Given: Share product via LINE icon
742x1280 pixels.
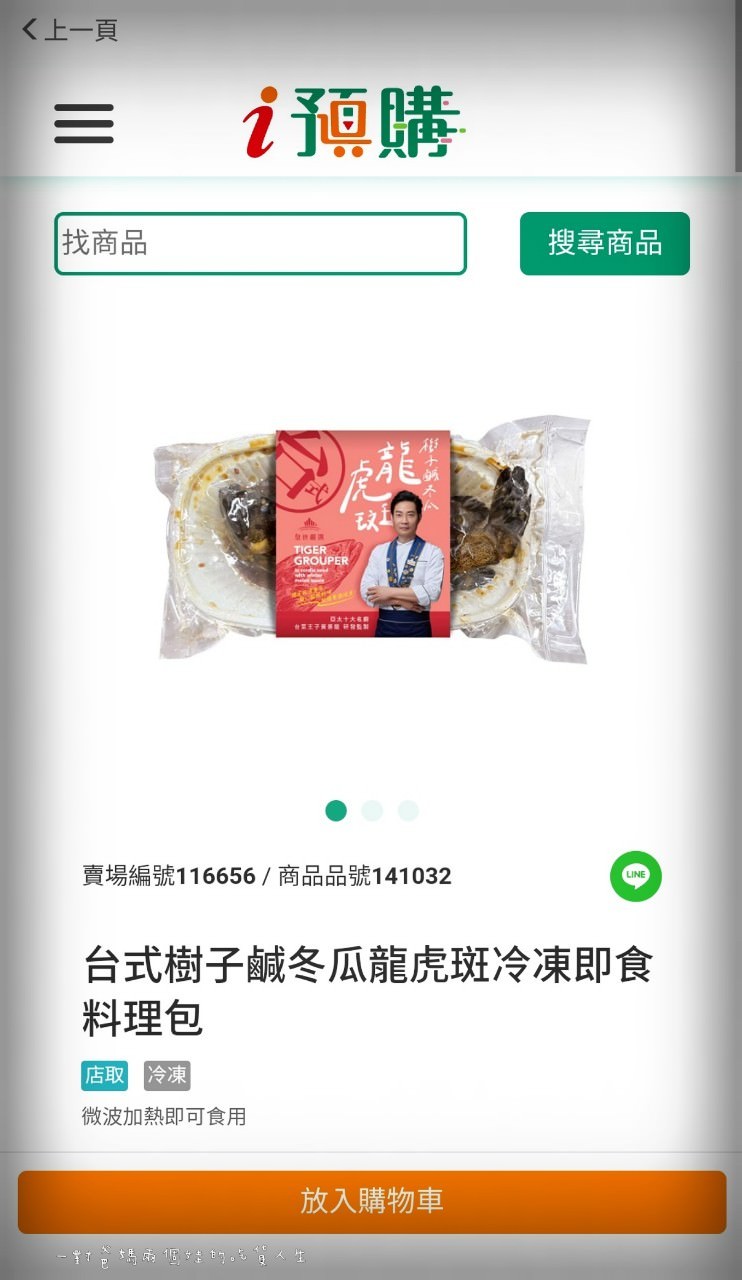Looking at the screenshot, I should [636, 876].
